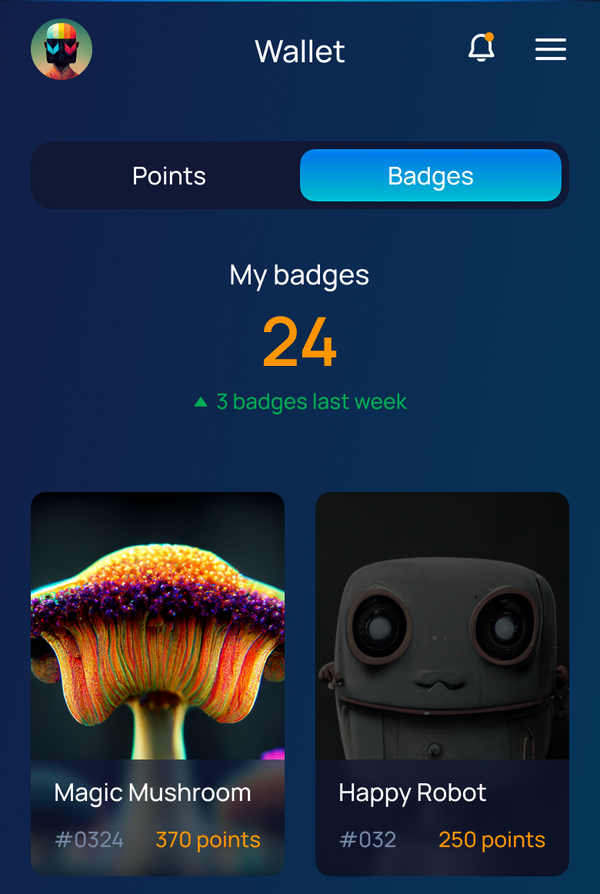The image size is (600, 894).
Task: Switch to the Points tab
Action: click(x=169, y=176)
